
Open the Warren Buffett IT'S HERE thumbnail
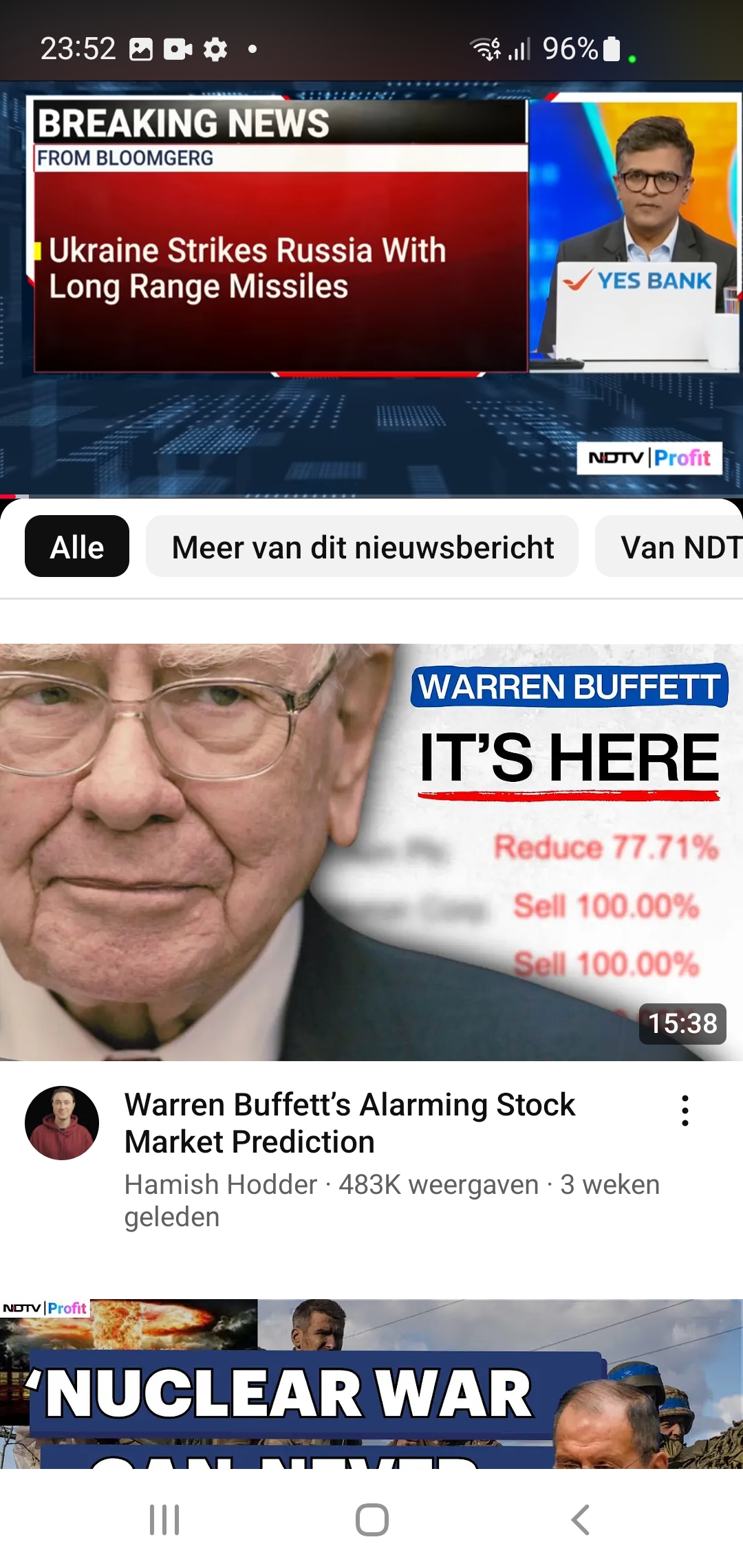[x=371, y=852]
